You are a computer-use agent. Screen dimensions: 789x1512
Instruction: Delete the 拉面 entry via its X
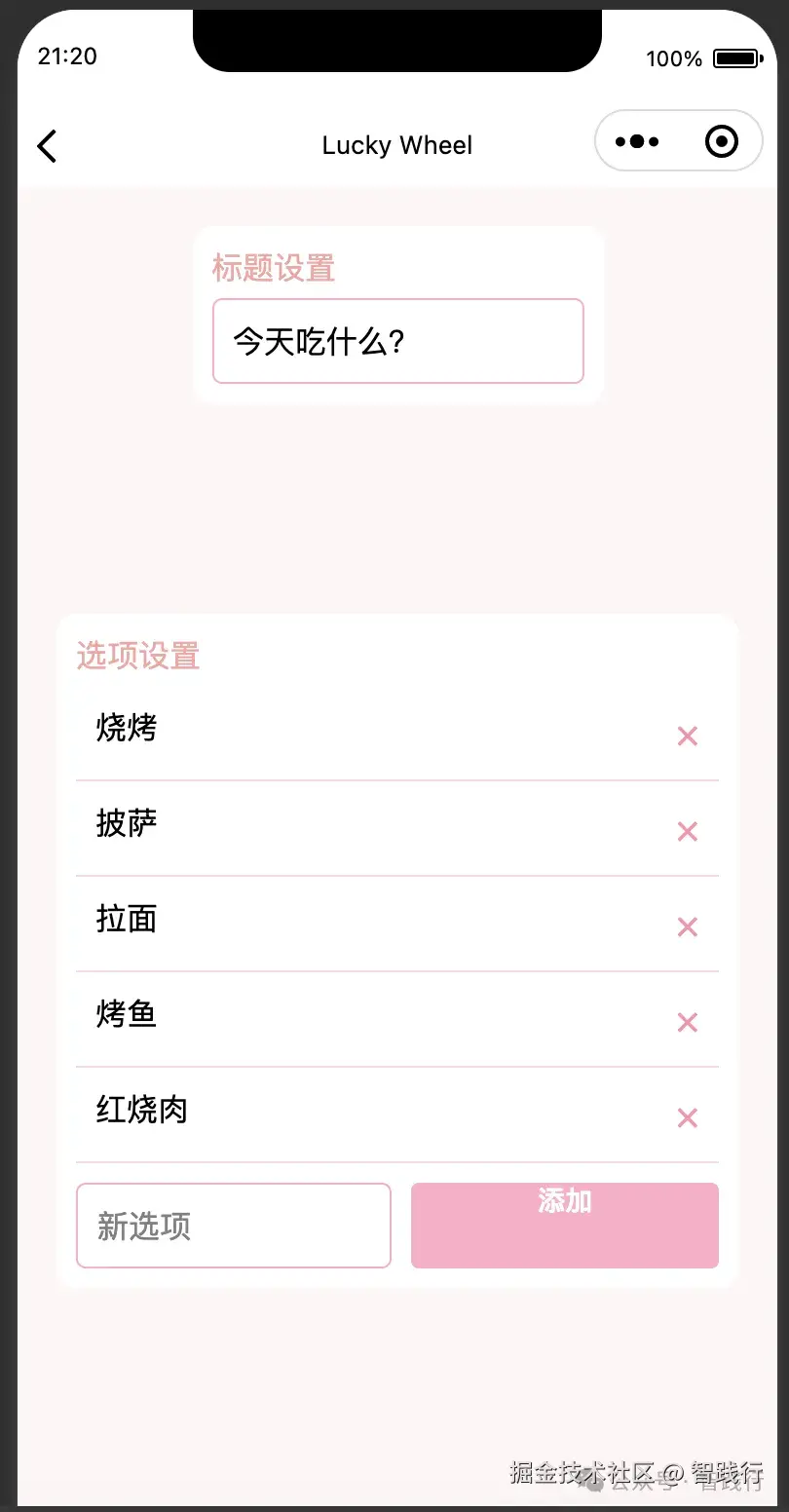pyautogui.click(x=687, y=926)
